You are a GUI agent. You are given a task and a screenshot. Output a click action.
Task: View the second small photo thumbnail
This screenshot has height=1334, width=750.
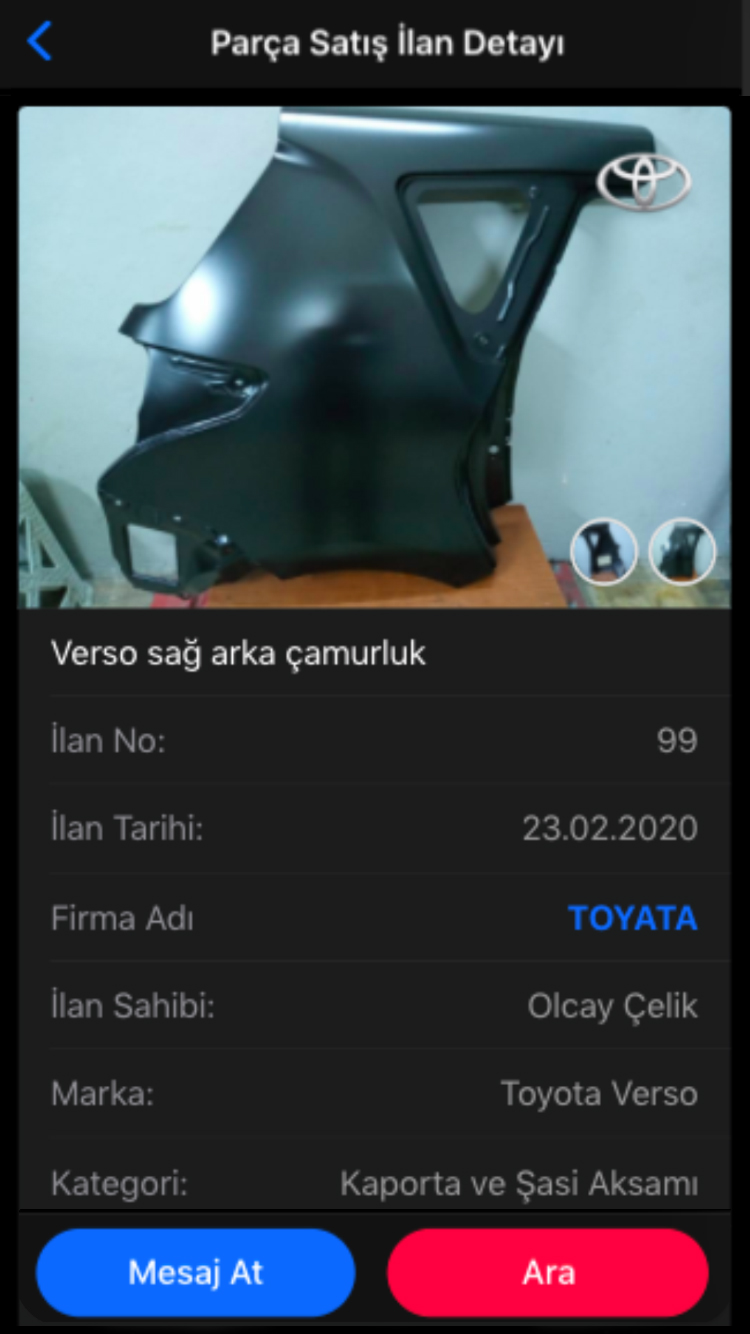click(x=682, y=551)
